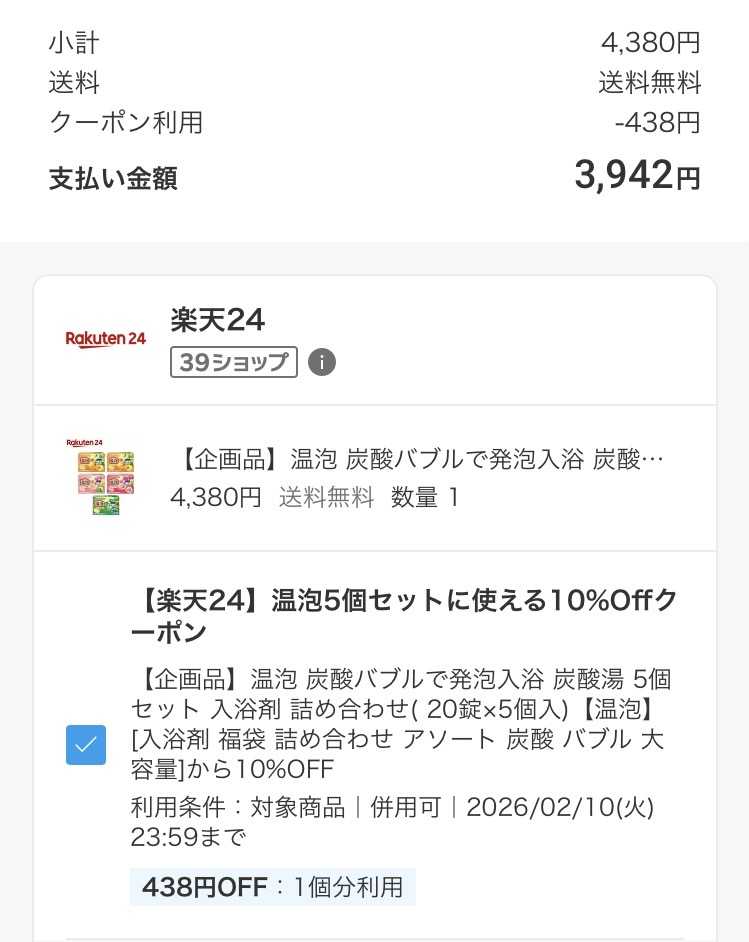Open the 39ショップ info icon
This screenshot has width=749, height=942.
tap(322, 362)
